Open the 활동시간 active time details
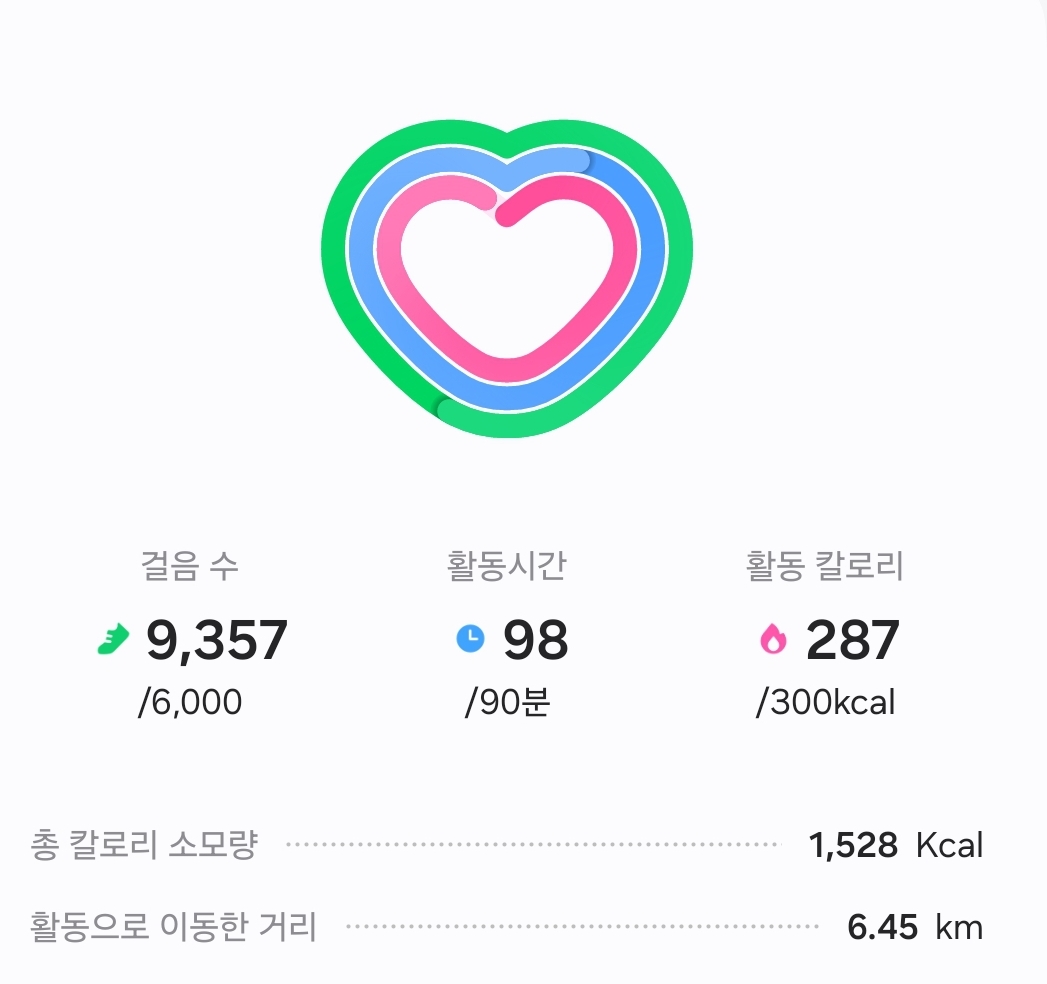This screenshot has height=984, width=1047. (509, 639)
